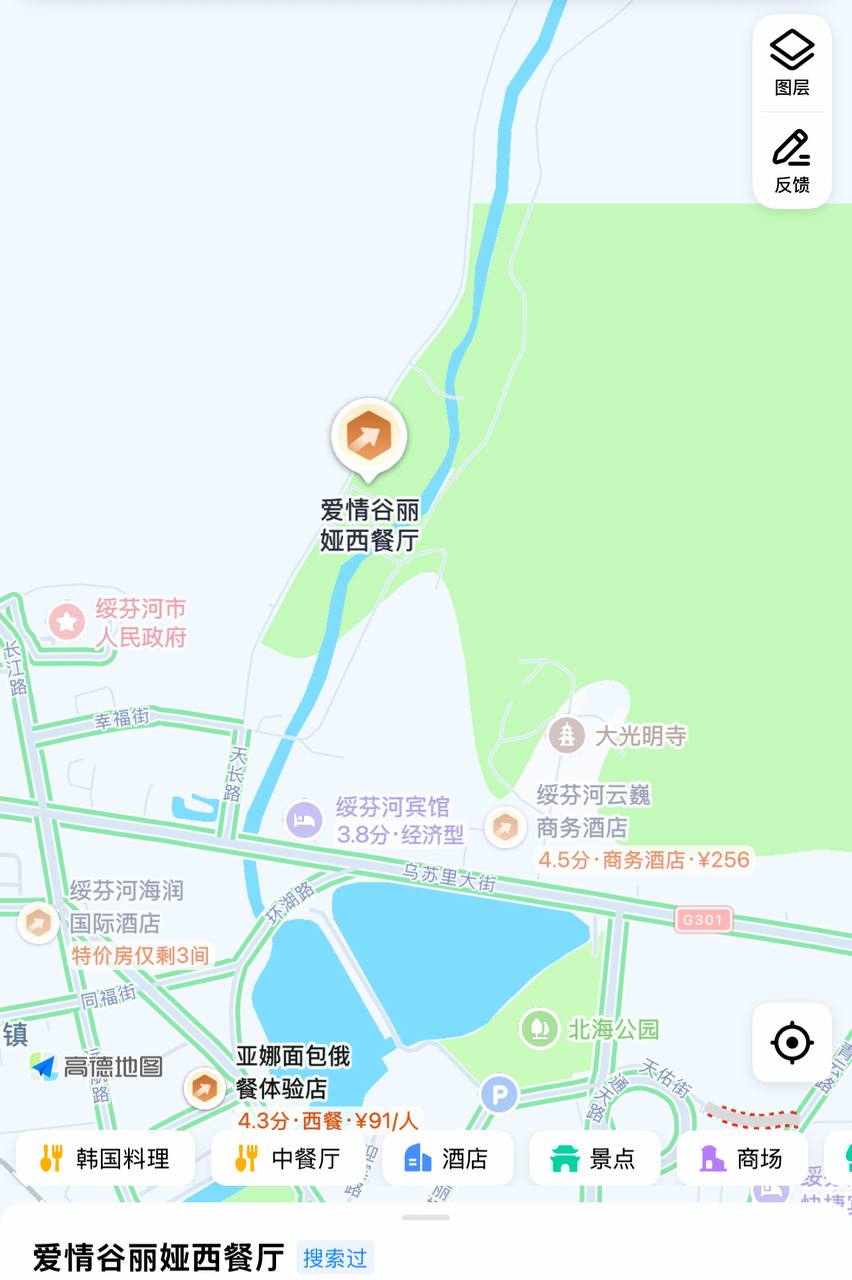Select 绥芬河宾馆 on the map

(304, 820)
